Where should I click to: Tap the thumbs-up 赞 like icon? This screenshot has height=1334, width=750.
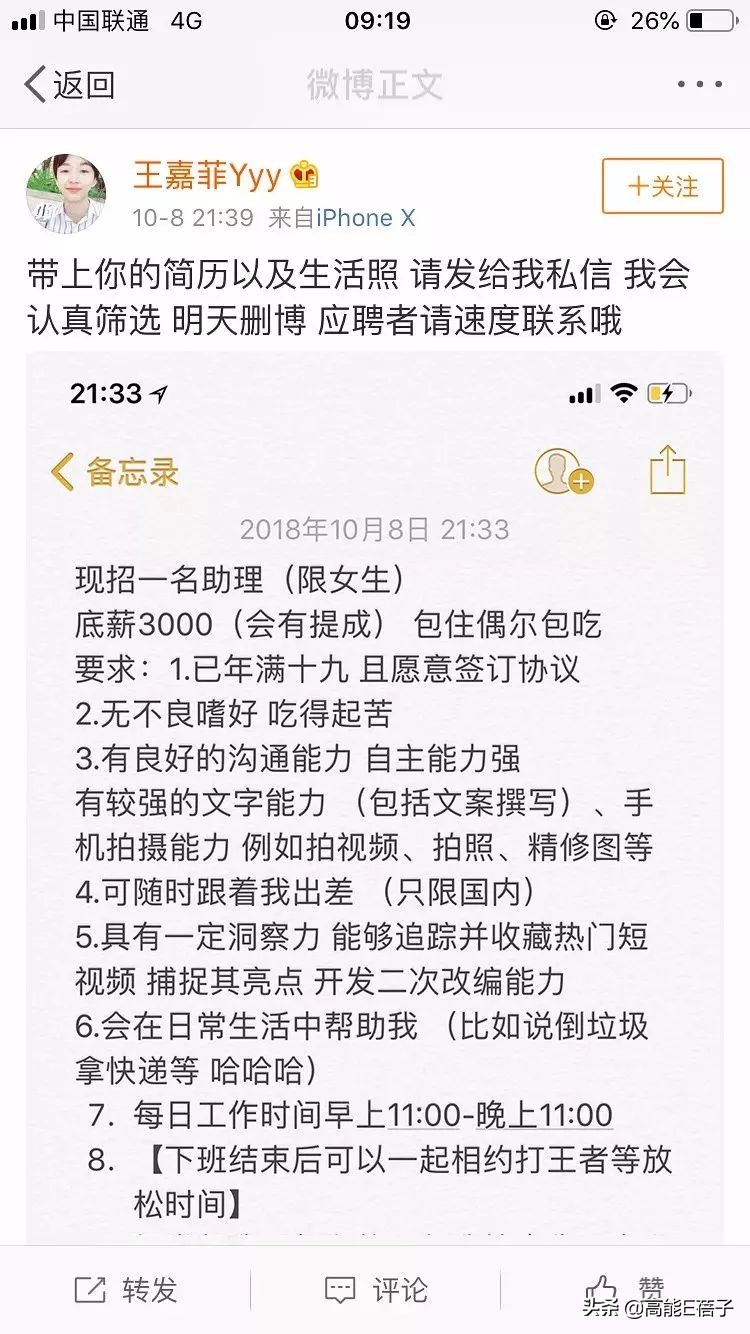tap(601, 1289)
